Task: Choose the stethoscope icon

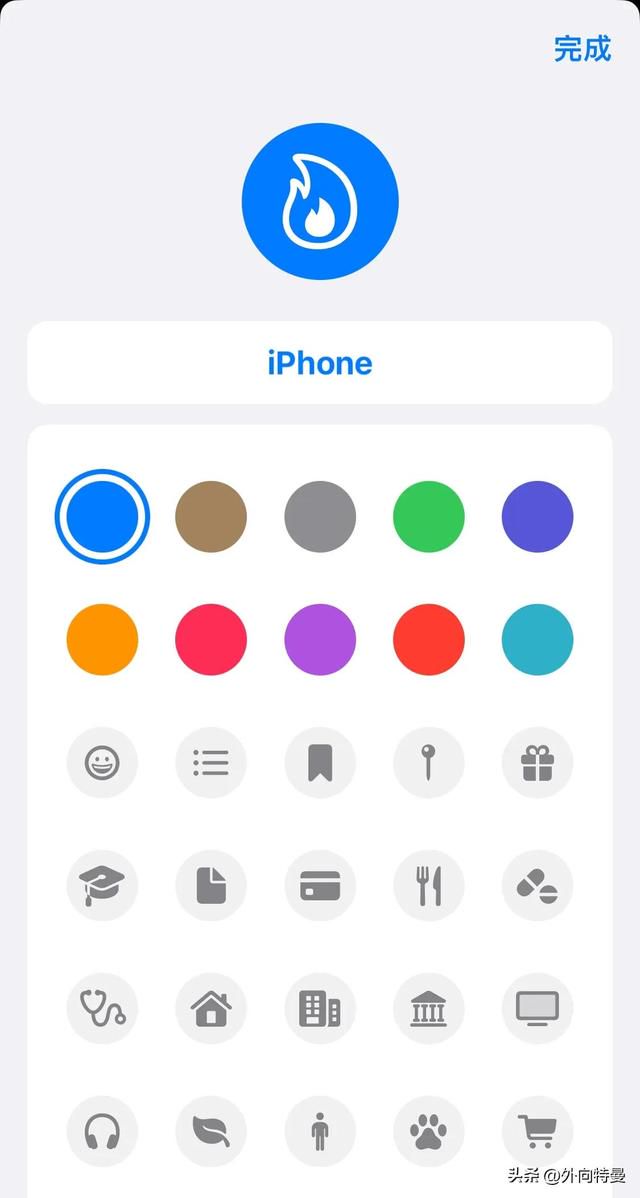Action: tap(102, 1009)
